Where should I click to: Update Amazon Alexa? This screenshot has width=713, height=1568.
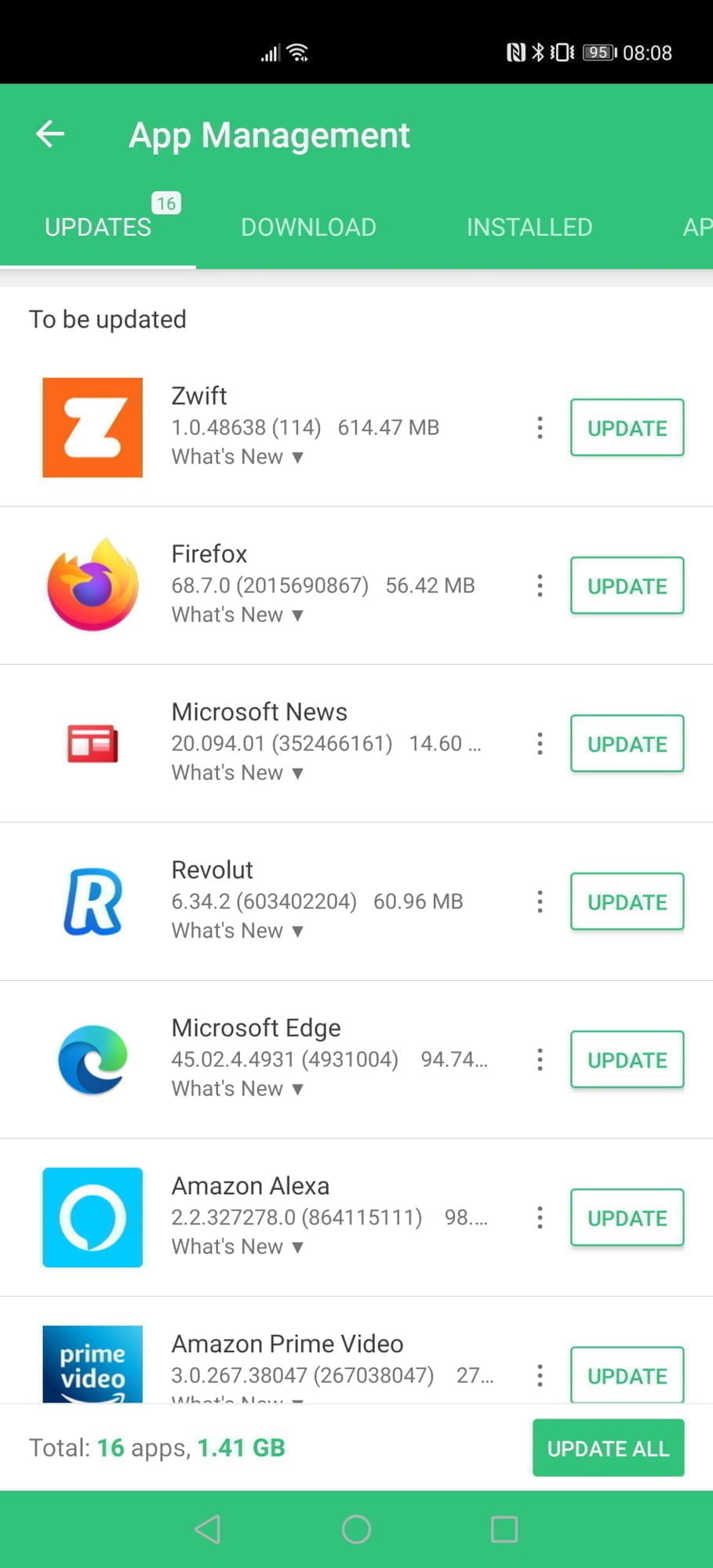(x=627, y=1218)
